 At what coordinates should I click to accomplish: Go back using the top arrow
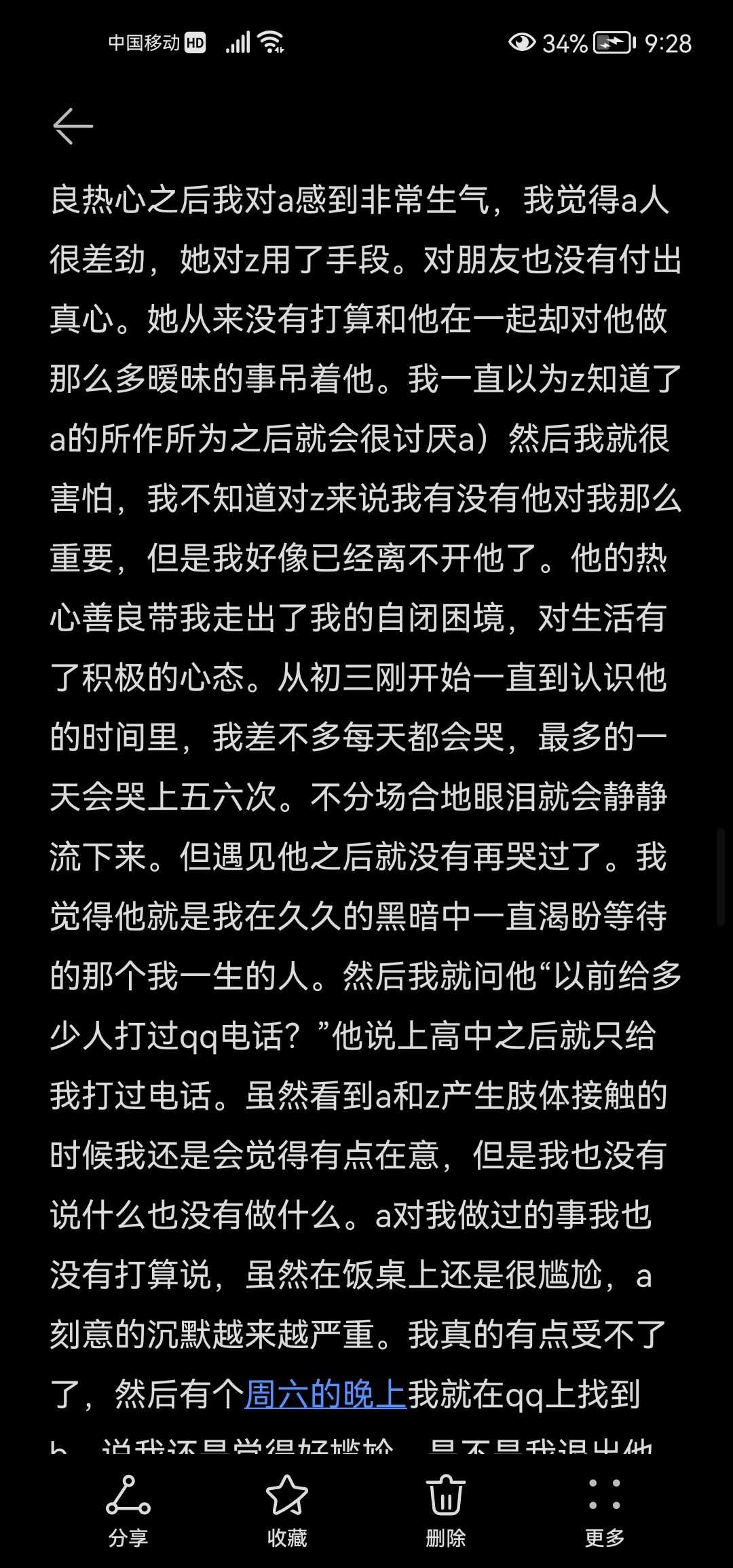pos(73,126)
